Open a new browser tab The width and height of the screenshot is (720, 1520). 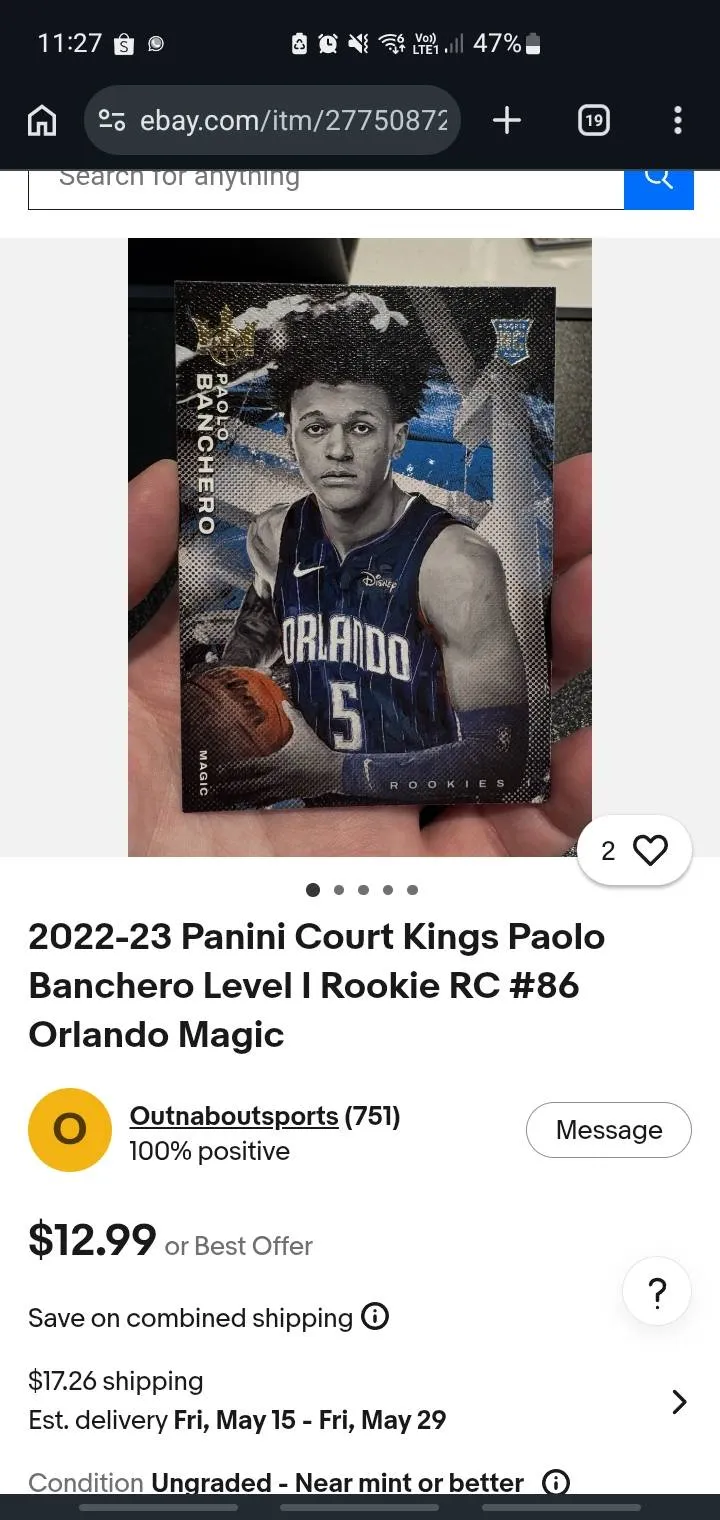coord(507,121)
